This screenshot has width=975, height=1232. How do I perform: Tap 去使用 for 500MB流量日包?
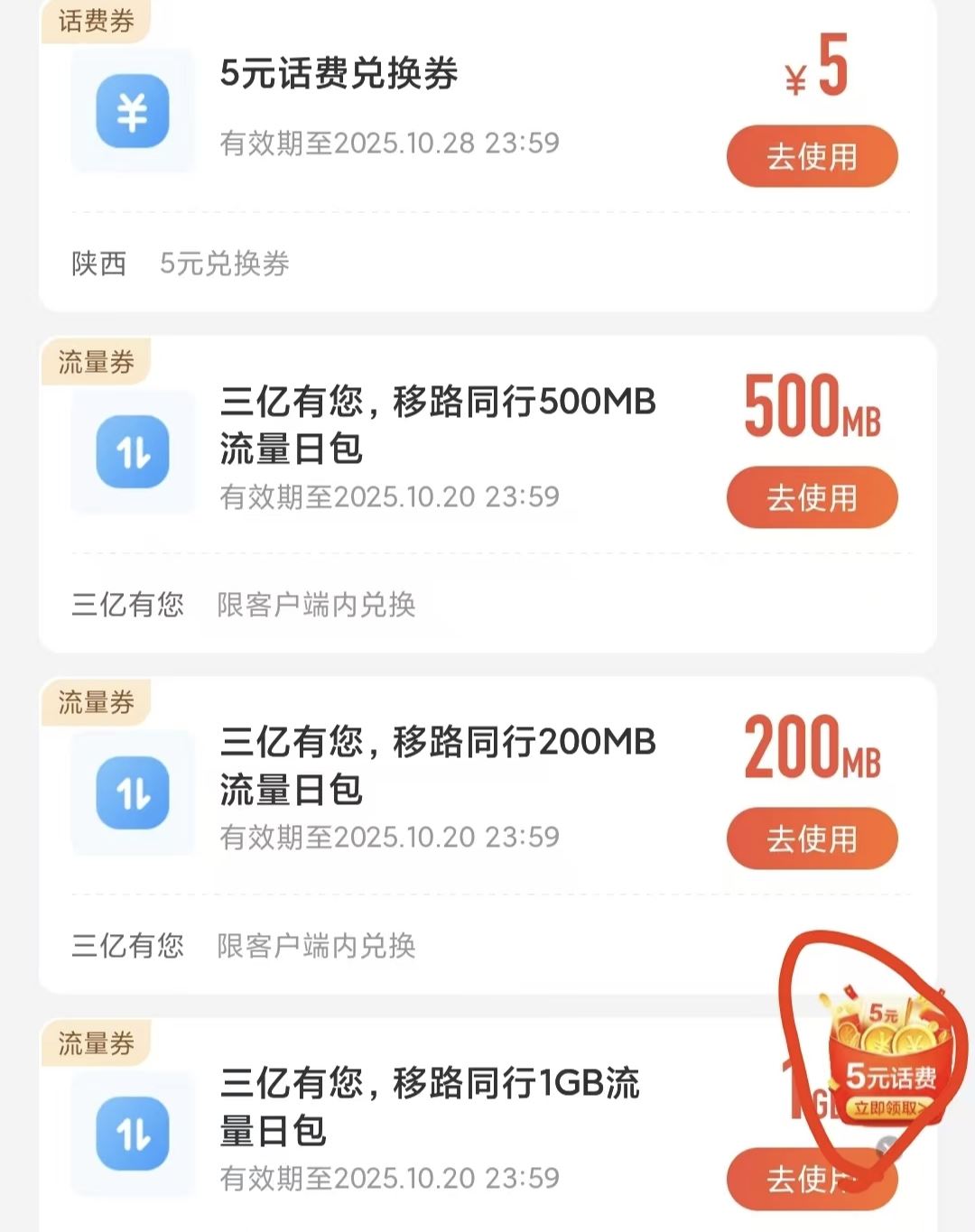(x=812, y=497)
